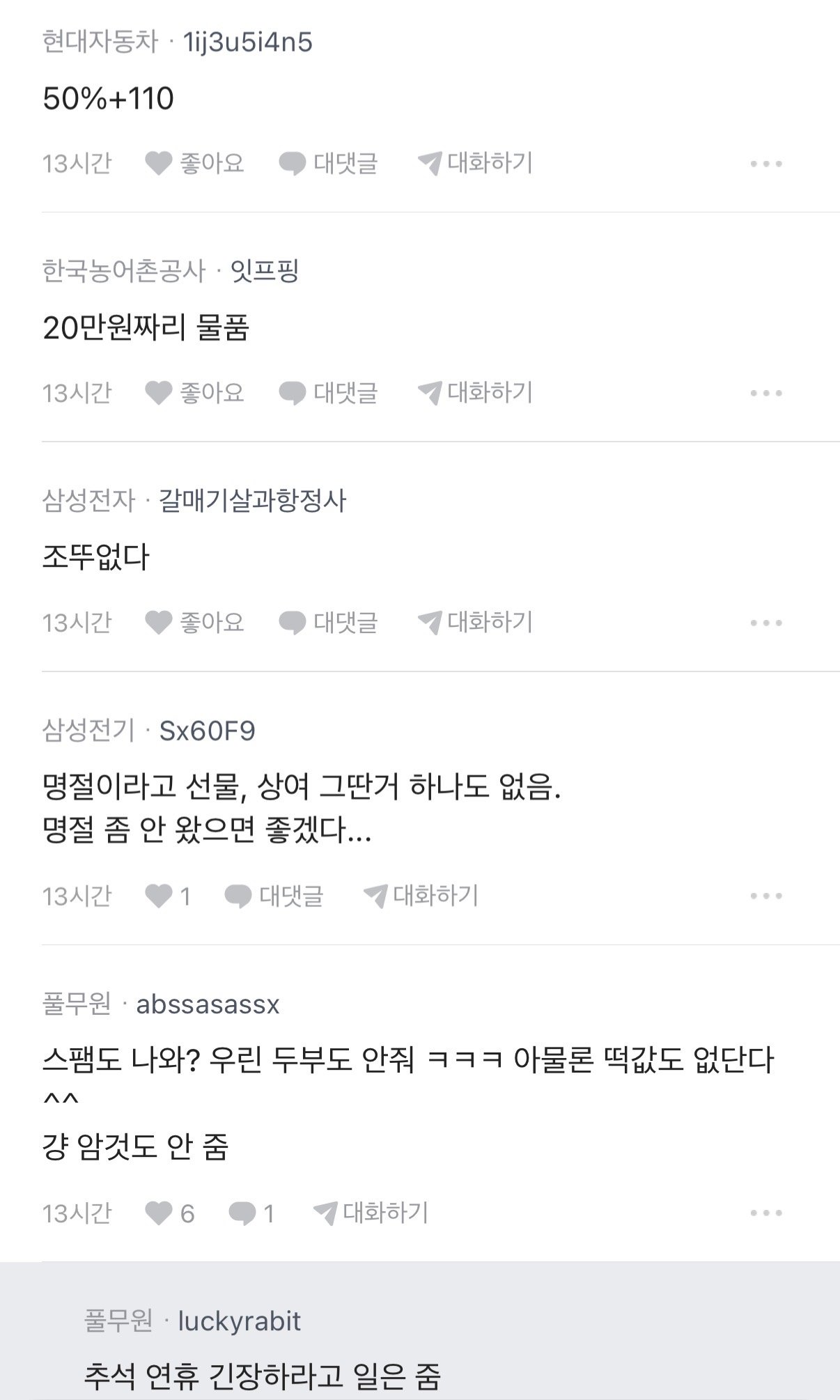Reply to the 50%+110 comment
840x1400 pixels.
pyautogui.click(x=328, y=164)
